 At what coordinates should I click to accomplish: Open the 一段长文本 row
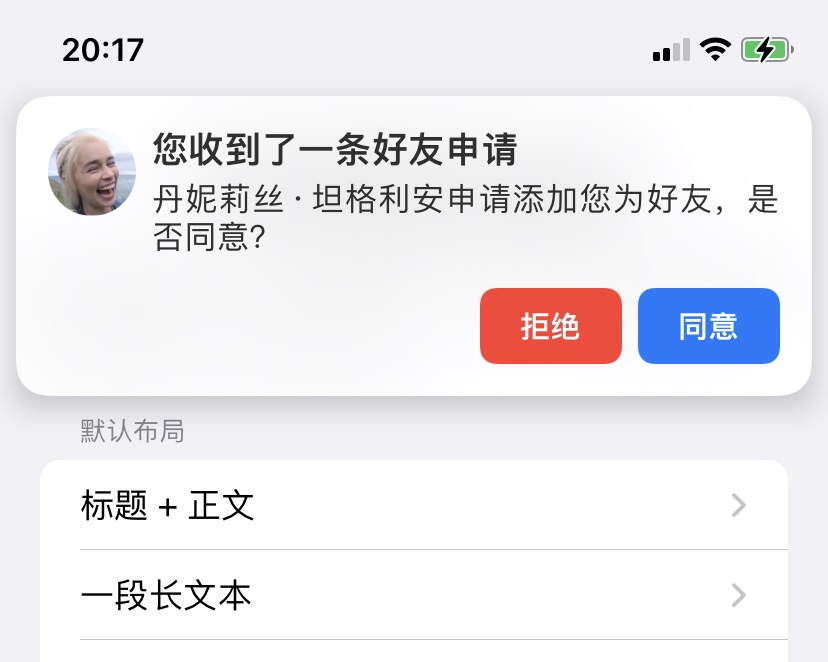[x=413, y=596]
